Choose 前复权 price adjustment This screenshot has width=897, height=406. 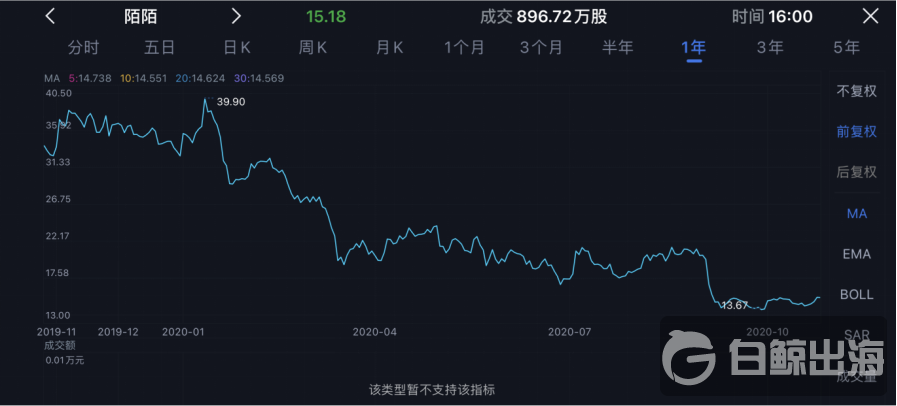[856, 131]
